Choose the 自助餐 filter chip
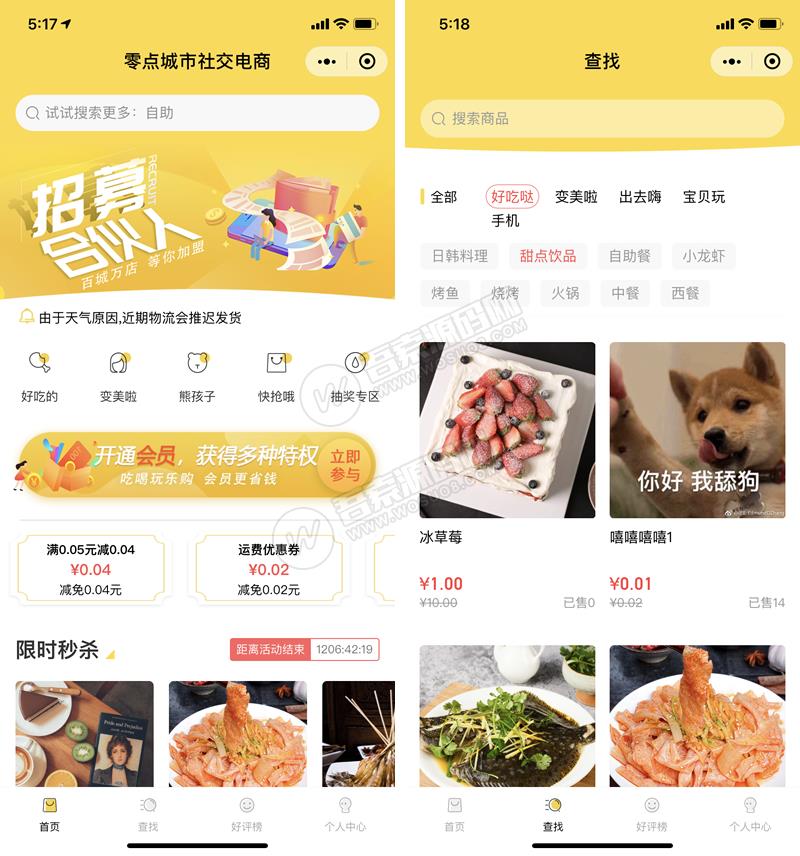The height and width of the screenshot is (856, 800). (x=630, y=256)
